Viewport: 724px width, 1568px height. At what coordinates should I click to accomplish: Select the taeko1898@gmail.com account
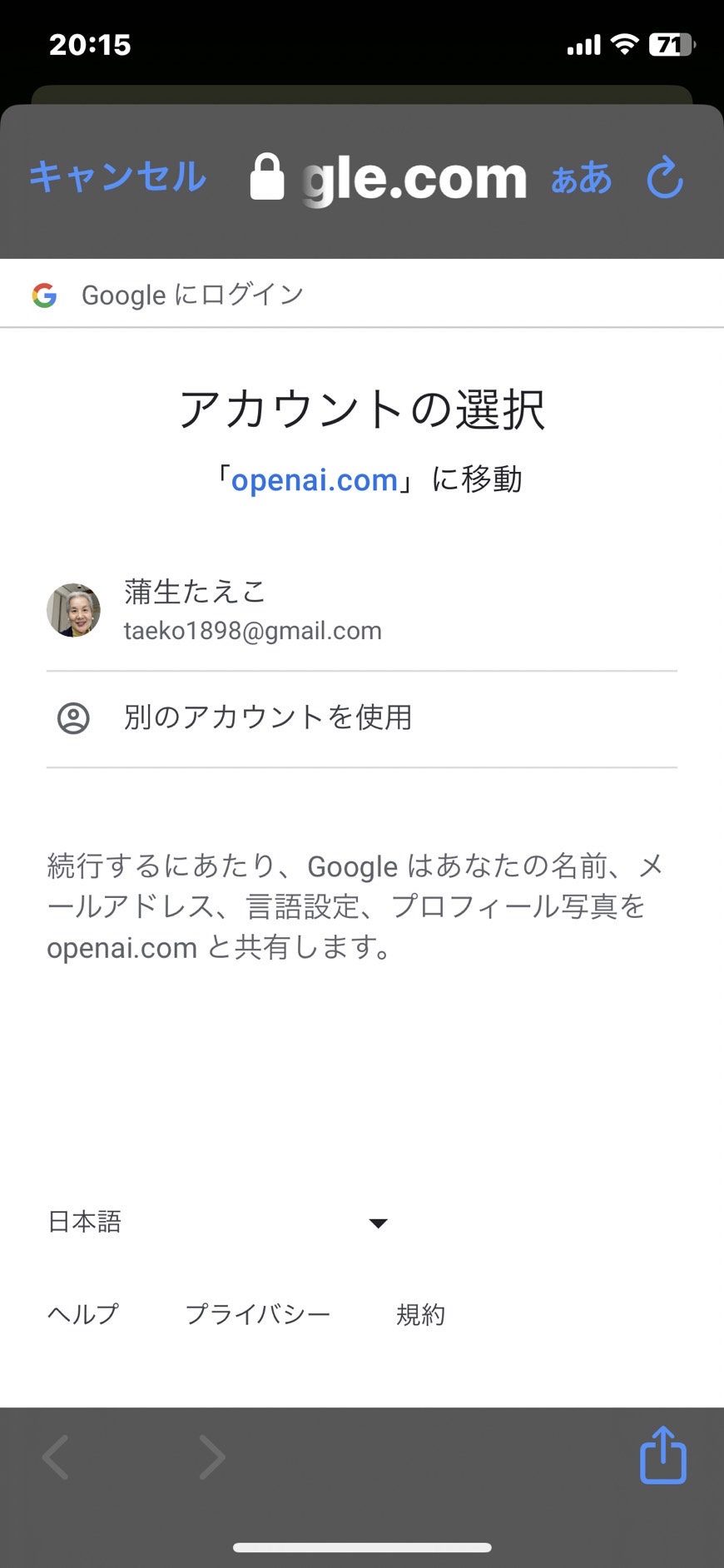362,610
